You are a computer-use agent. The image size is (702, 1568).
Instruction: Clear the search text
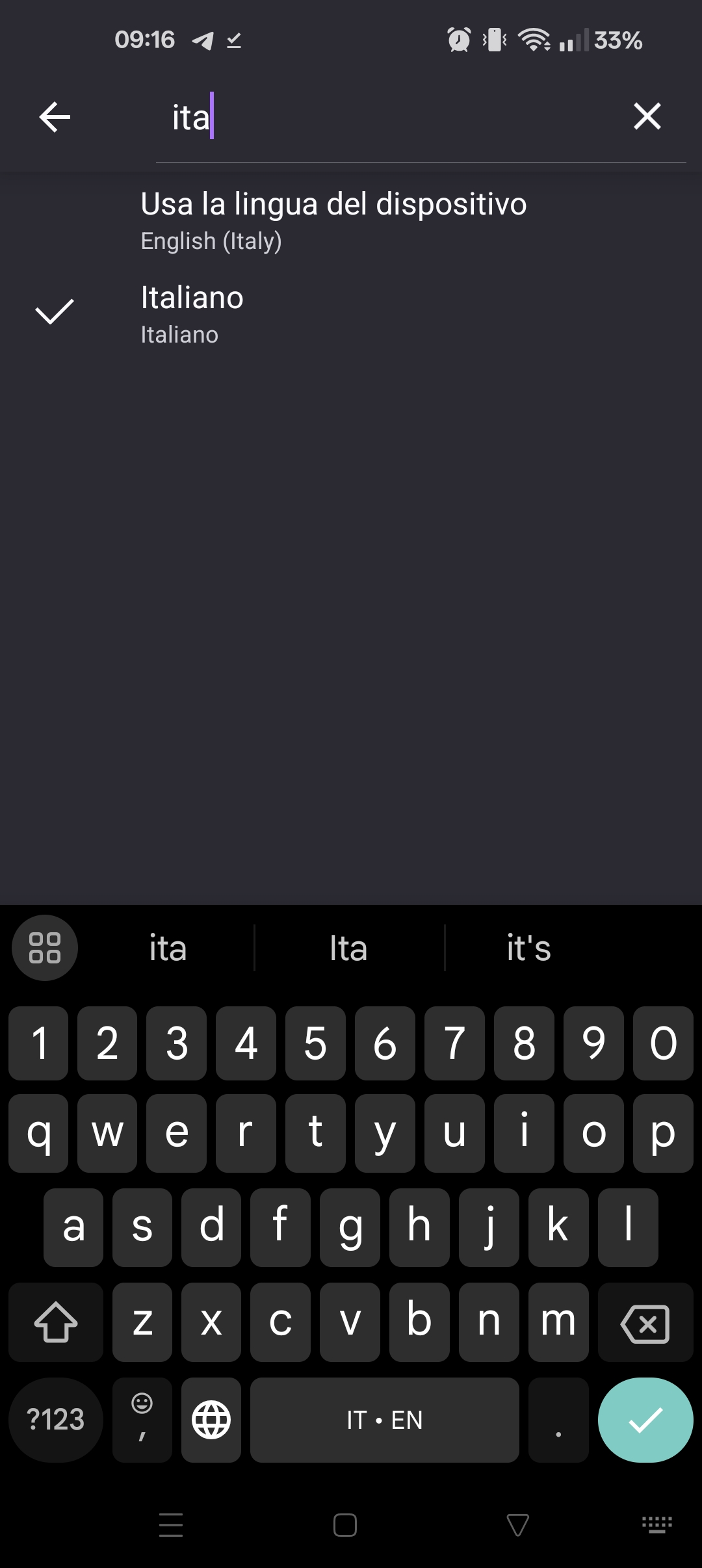tap(647, 118)
